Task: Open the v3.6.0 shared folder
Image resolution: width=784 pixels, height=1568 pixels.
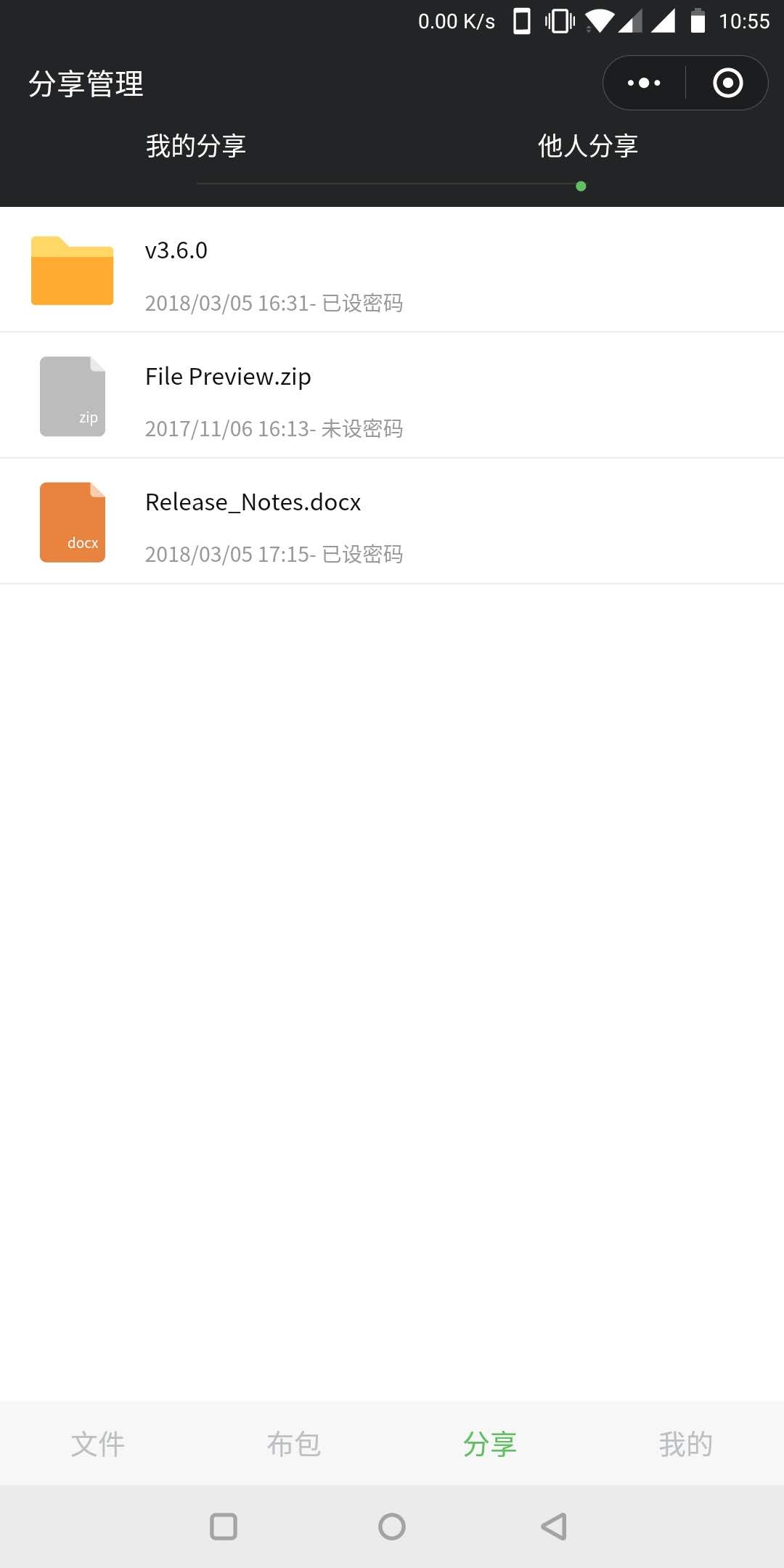Action: coord(392,270)
